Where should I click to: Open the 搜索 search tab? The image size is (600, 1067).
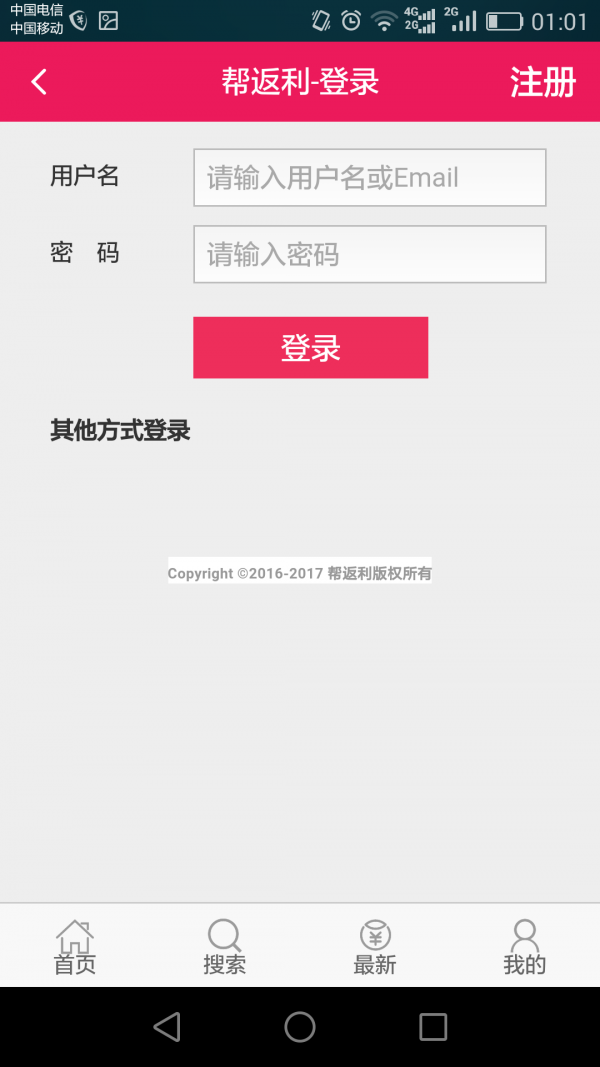(x=225, y=946)
